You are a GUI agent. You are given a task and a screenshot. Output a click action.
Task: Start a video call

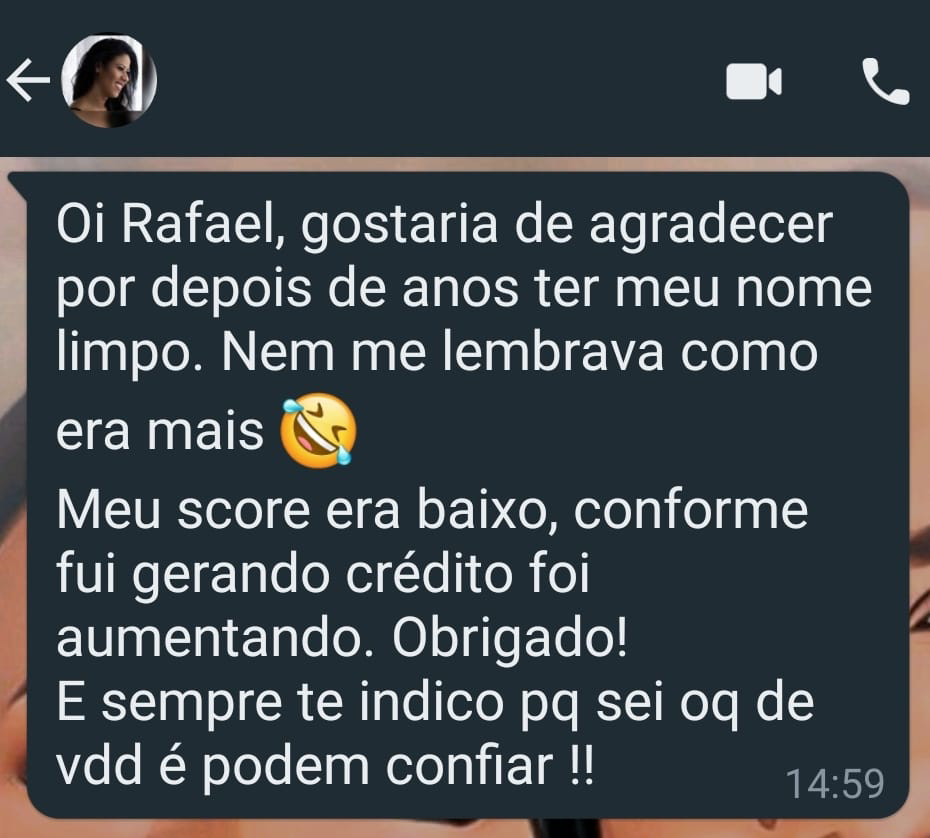tap(753, 82)
